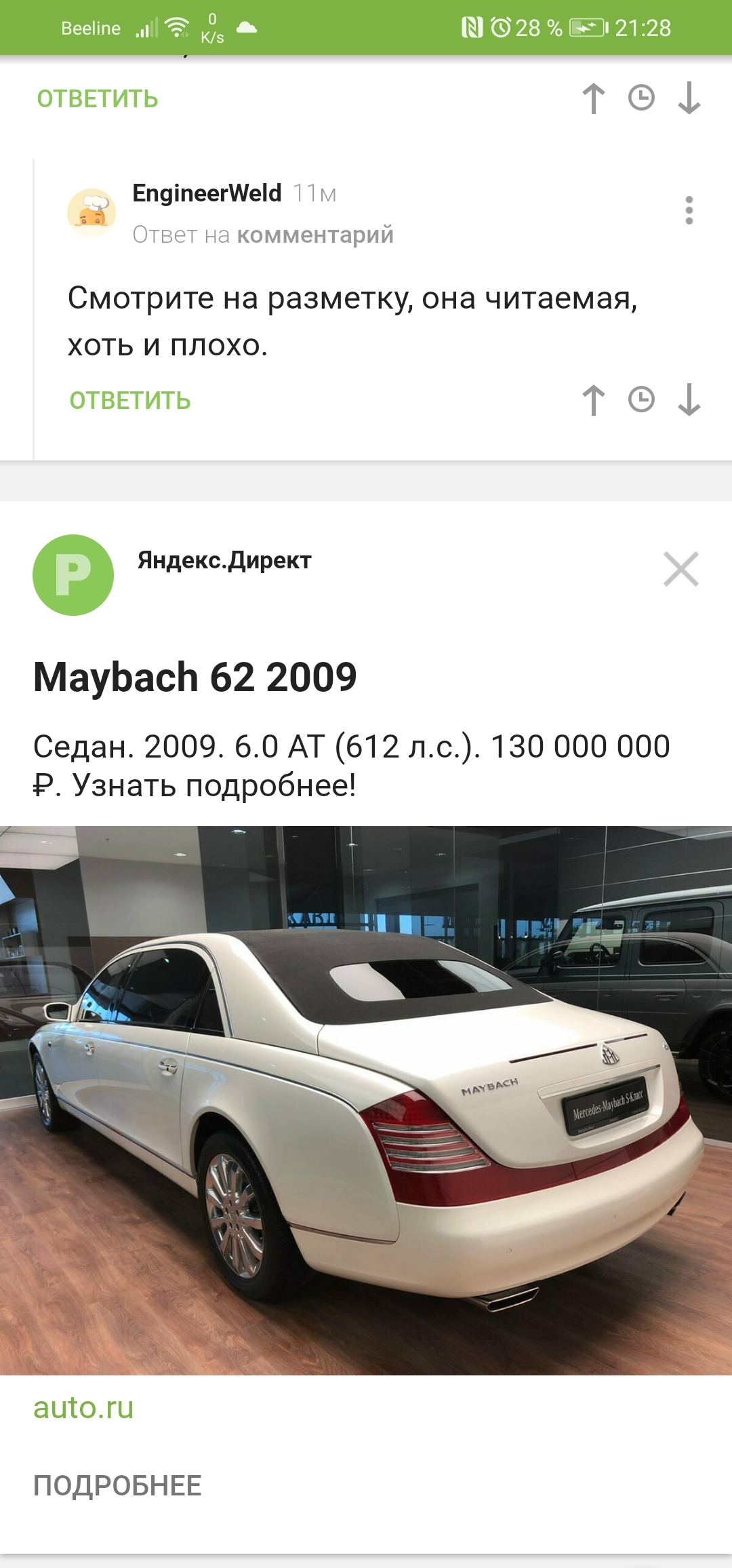732x1568 pixels.
Task: Open overflow menu on EngineerWeld's comment
Action: 689,210
